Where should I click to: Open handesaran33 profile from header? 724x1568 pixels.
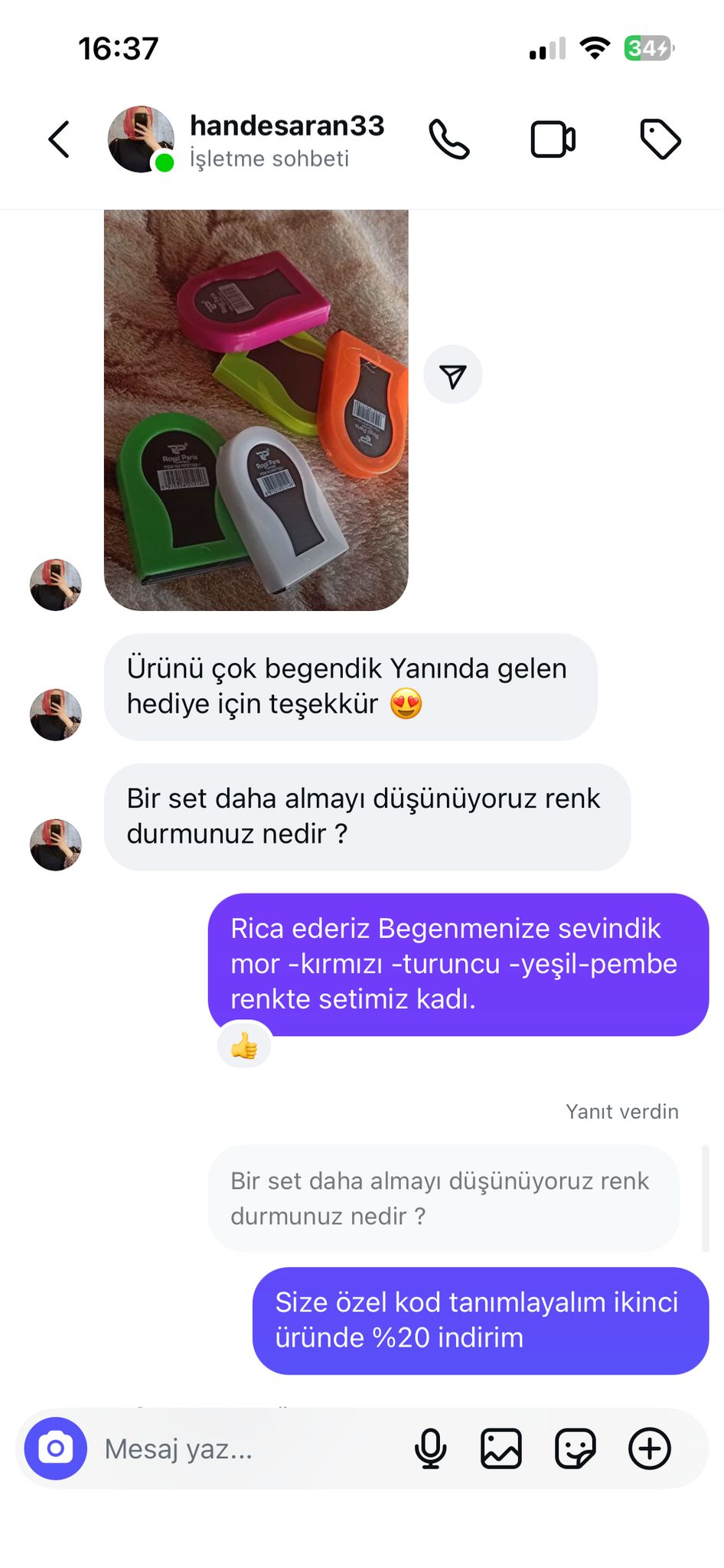(x=286, y=126)
